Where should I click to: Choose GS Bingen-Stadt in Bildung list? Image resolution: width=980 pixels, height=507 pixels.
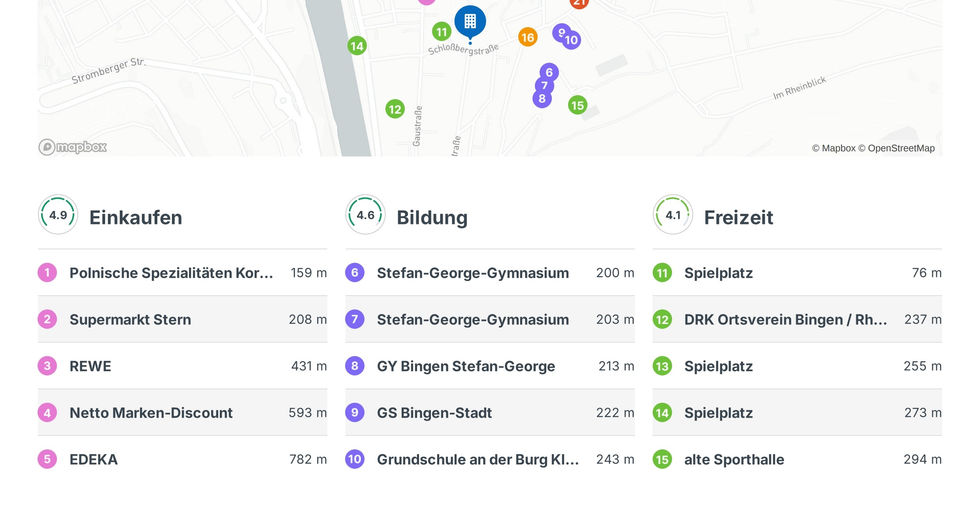tap(490, 413)
